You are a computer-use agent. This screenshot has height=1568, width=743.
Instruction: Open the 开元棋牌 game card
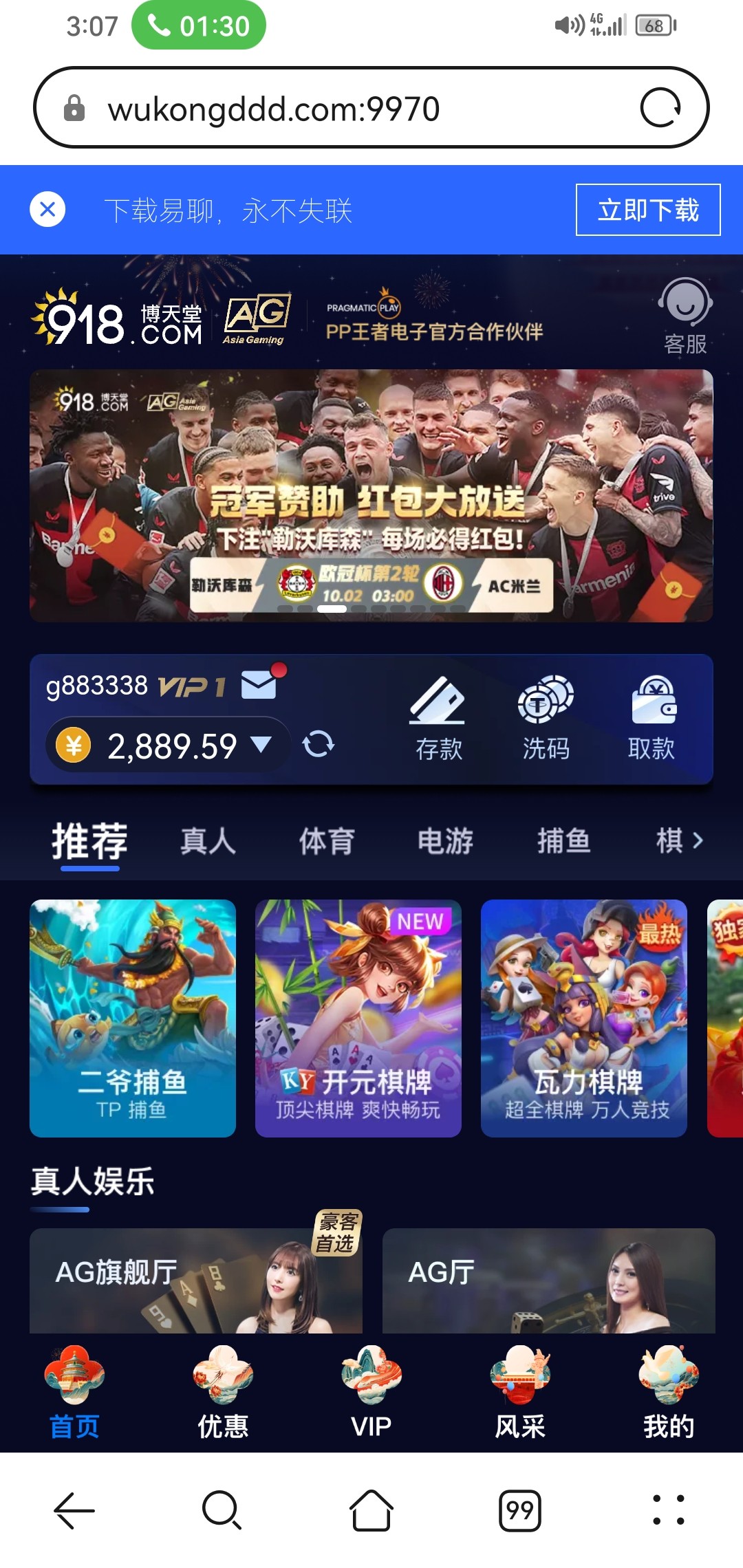[x=358, y=1018]
